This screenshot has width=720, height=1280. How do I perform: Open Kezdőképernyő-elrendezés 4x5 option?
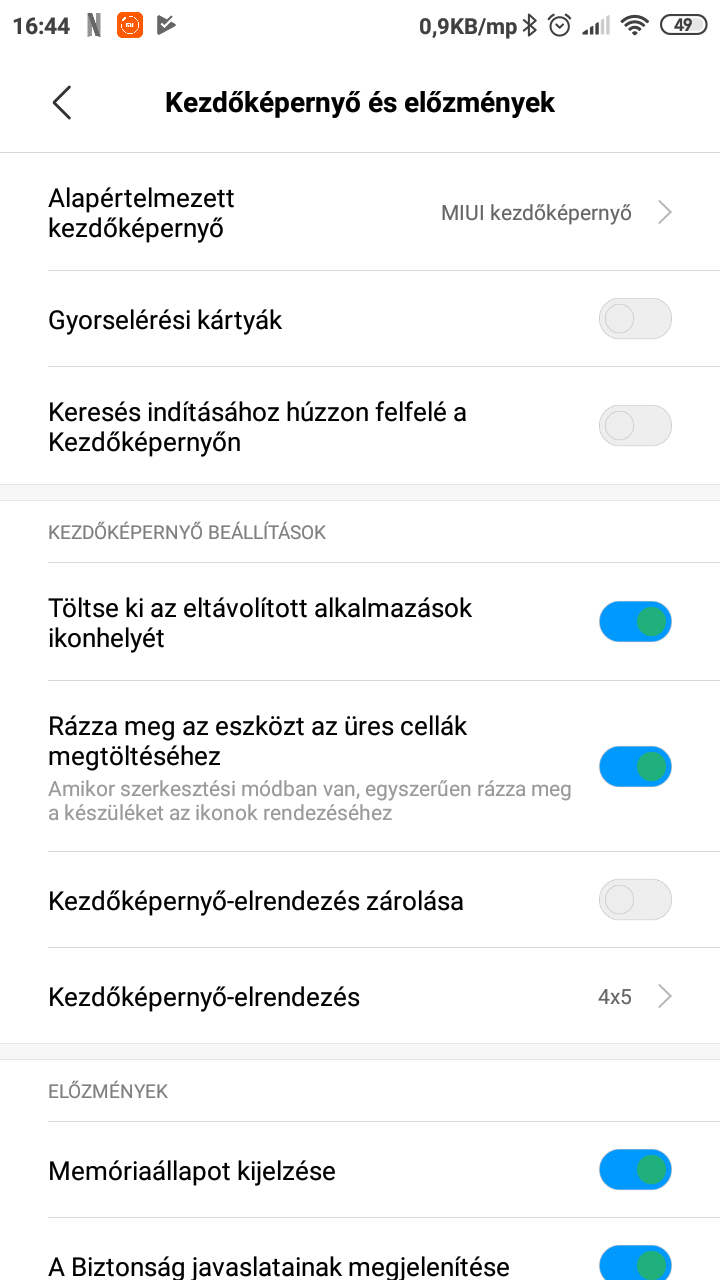[360, 996]
